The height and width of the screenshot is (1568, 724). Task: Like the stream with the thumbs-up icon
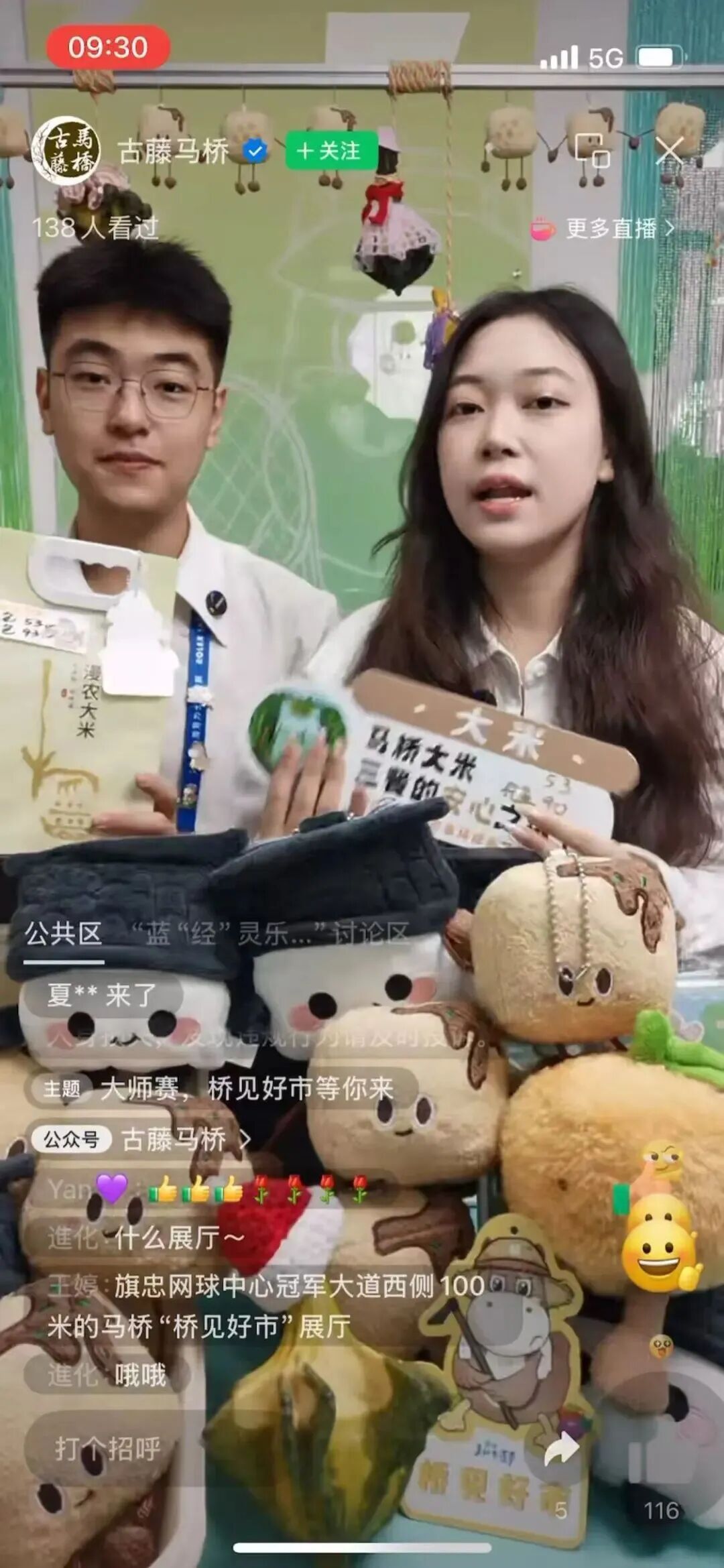coord(660,1451)
